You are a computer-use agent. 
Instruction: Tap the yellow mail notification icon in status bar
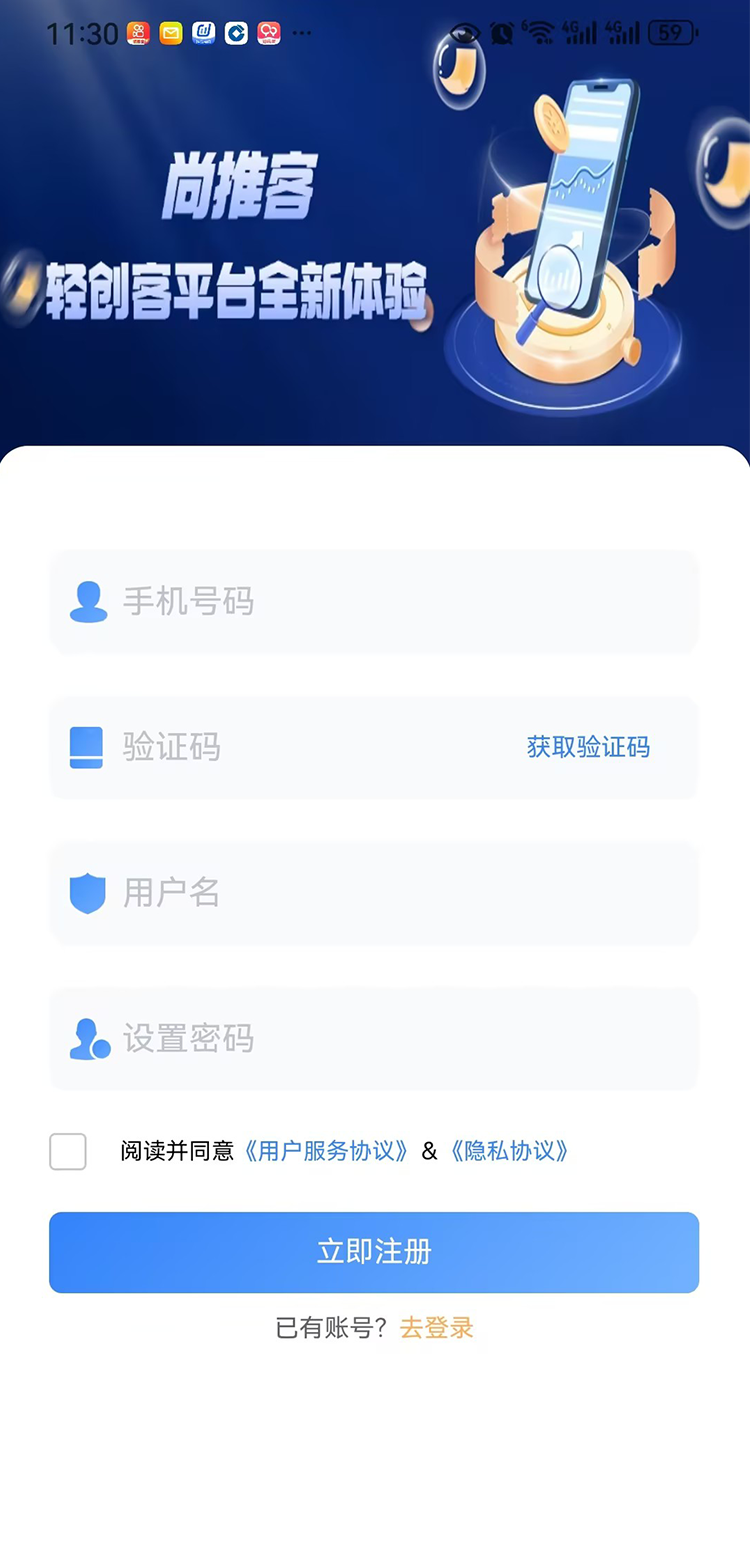pyautogui.click(x=169, y=33)
